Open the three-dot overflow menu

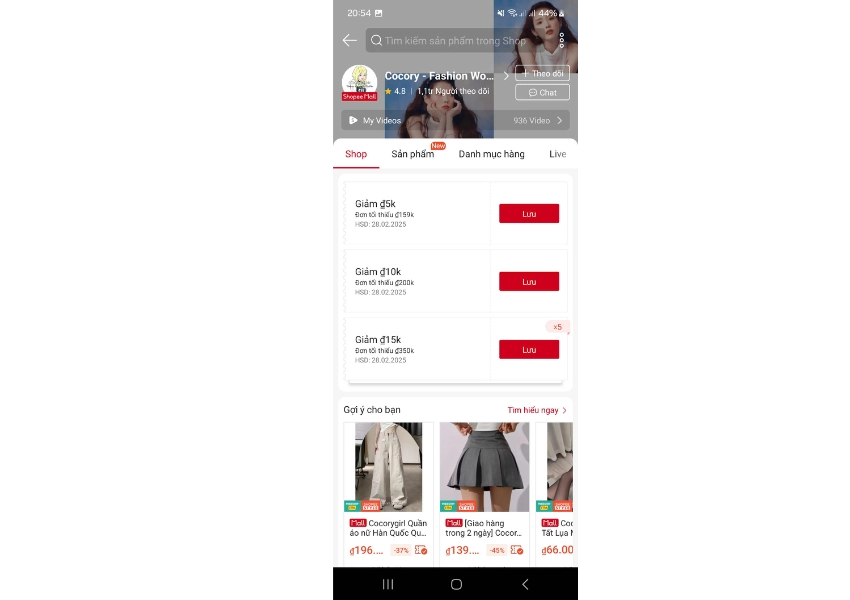561,41
